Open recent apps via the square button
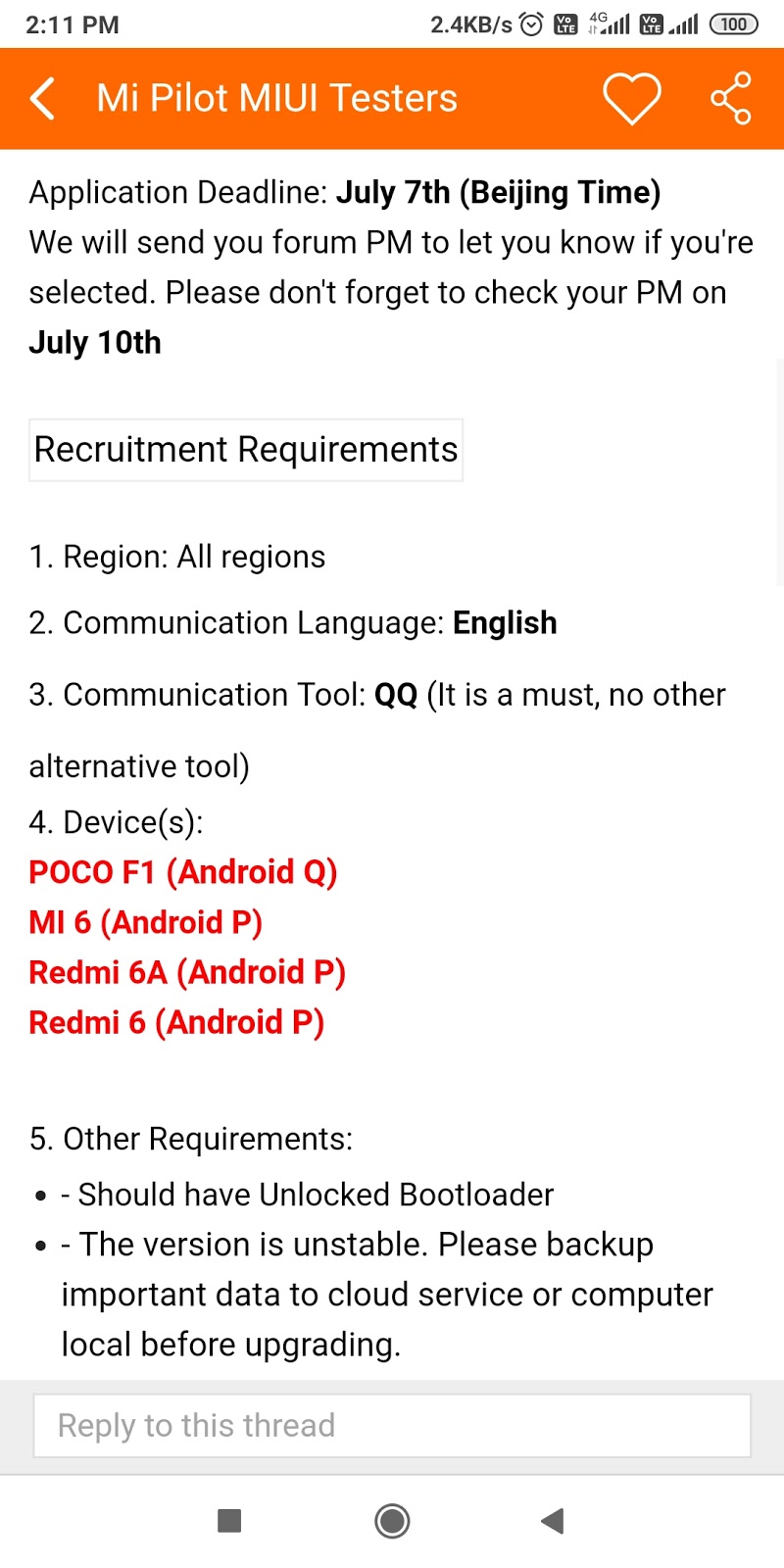 pyautogui.click(x=229, y=1521)
